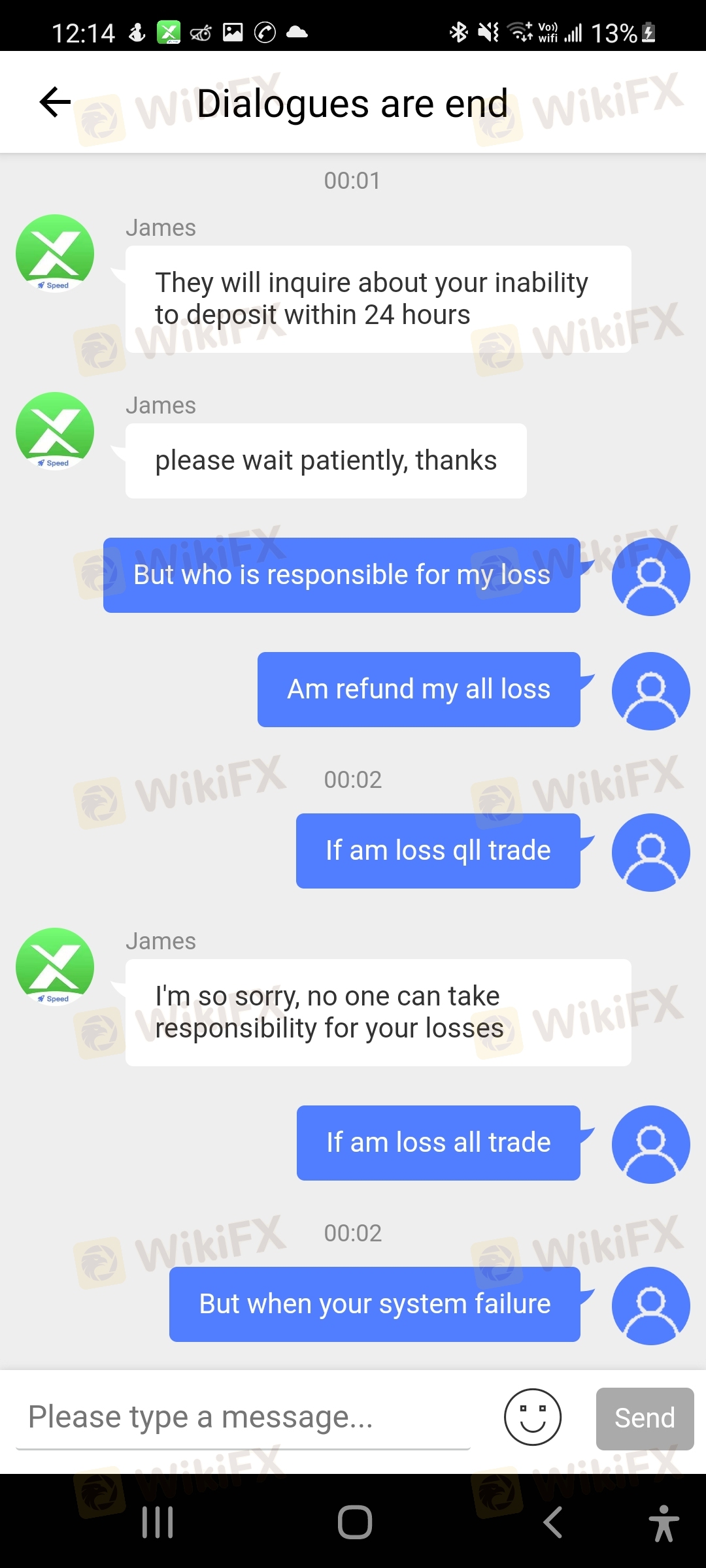Image resolution: width=706 pixels, height=1568 pixels.
Task: Tap the message input field
Action: tap(243, 1417)
